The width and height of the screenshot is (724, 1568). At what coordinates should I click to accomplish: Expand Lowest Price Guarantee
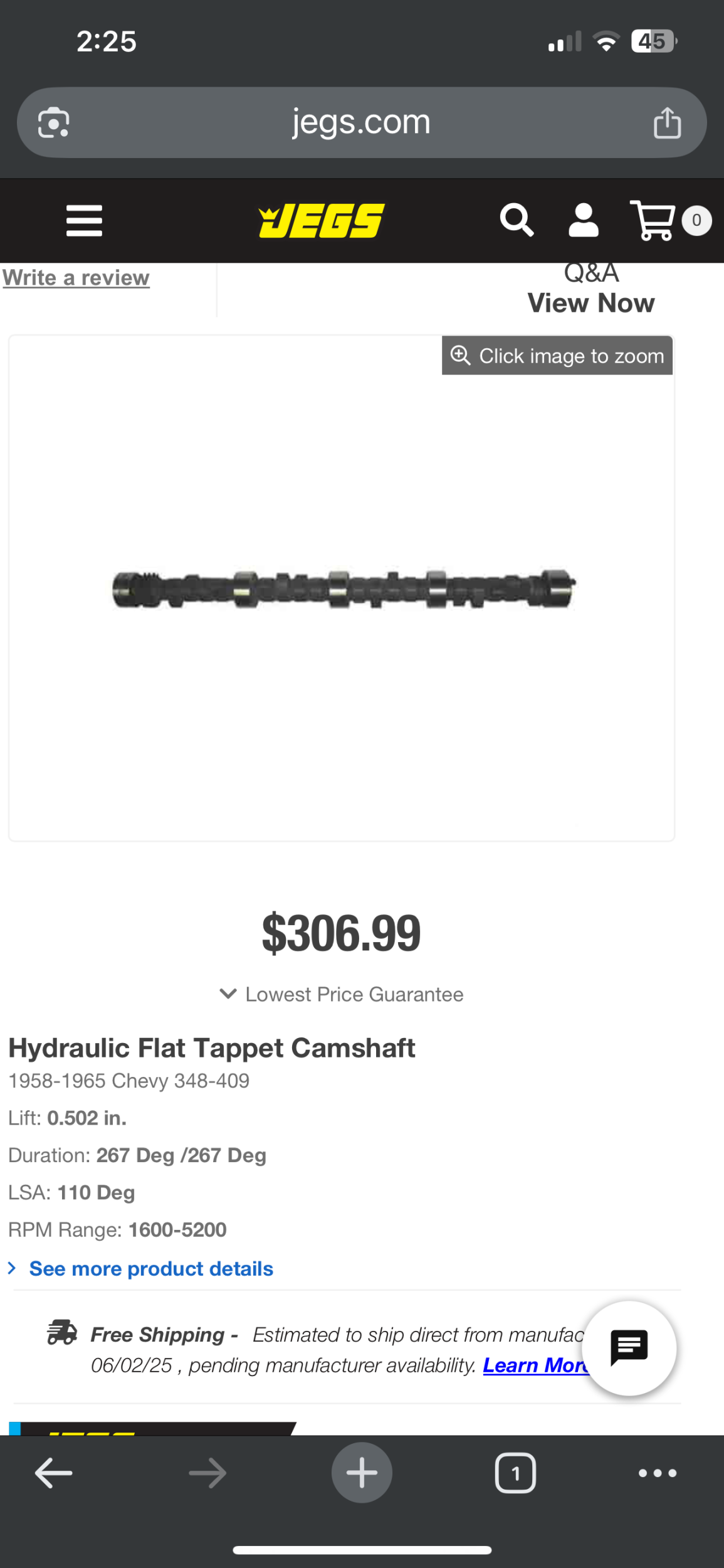[342, 994]
